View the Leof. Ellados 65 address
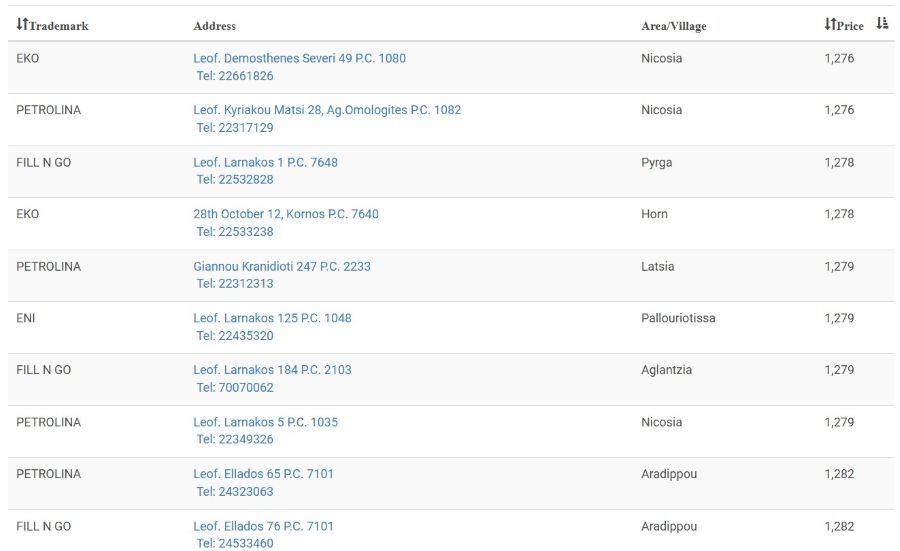900x551 pixels. point(263,474)
